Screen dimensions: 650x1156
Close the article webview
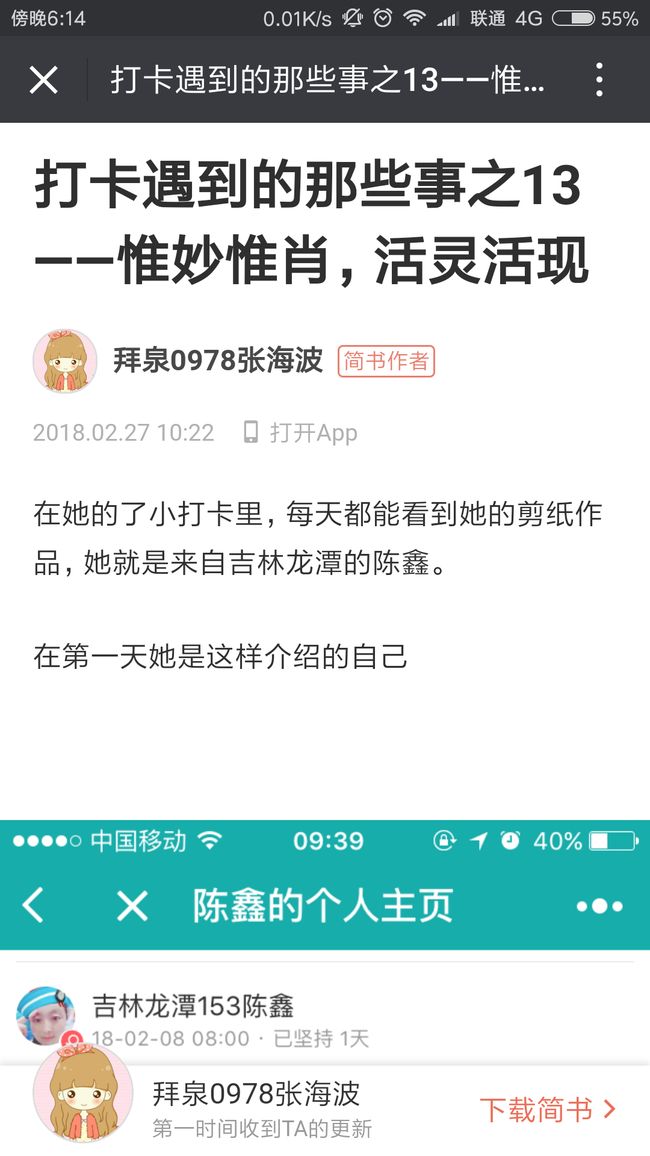point(43,80)
